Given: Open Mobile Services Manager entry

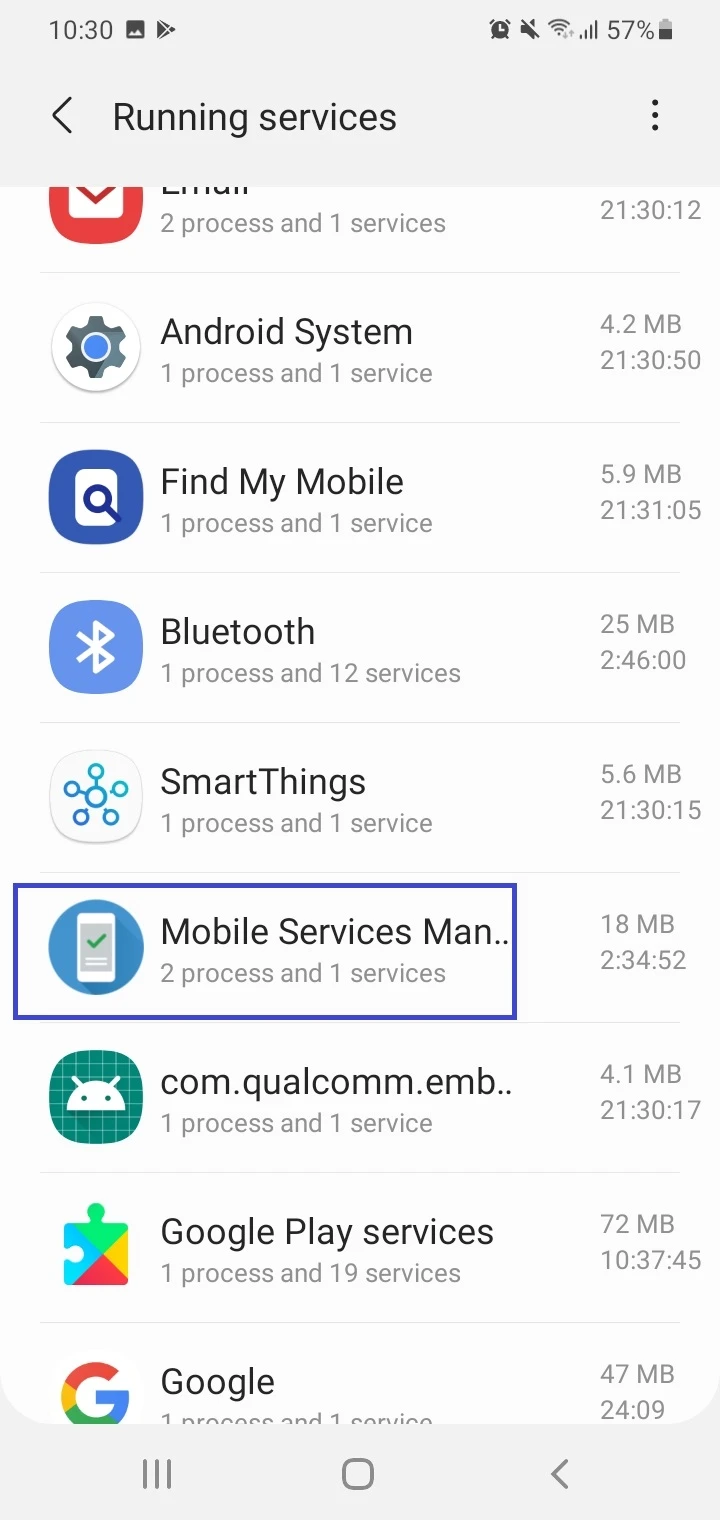Looking at the screenshot, I should [360, 948].
